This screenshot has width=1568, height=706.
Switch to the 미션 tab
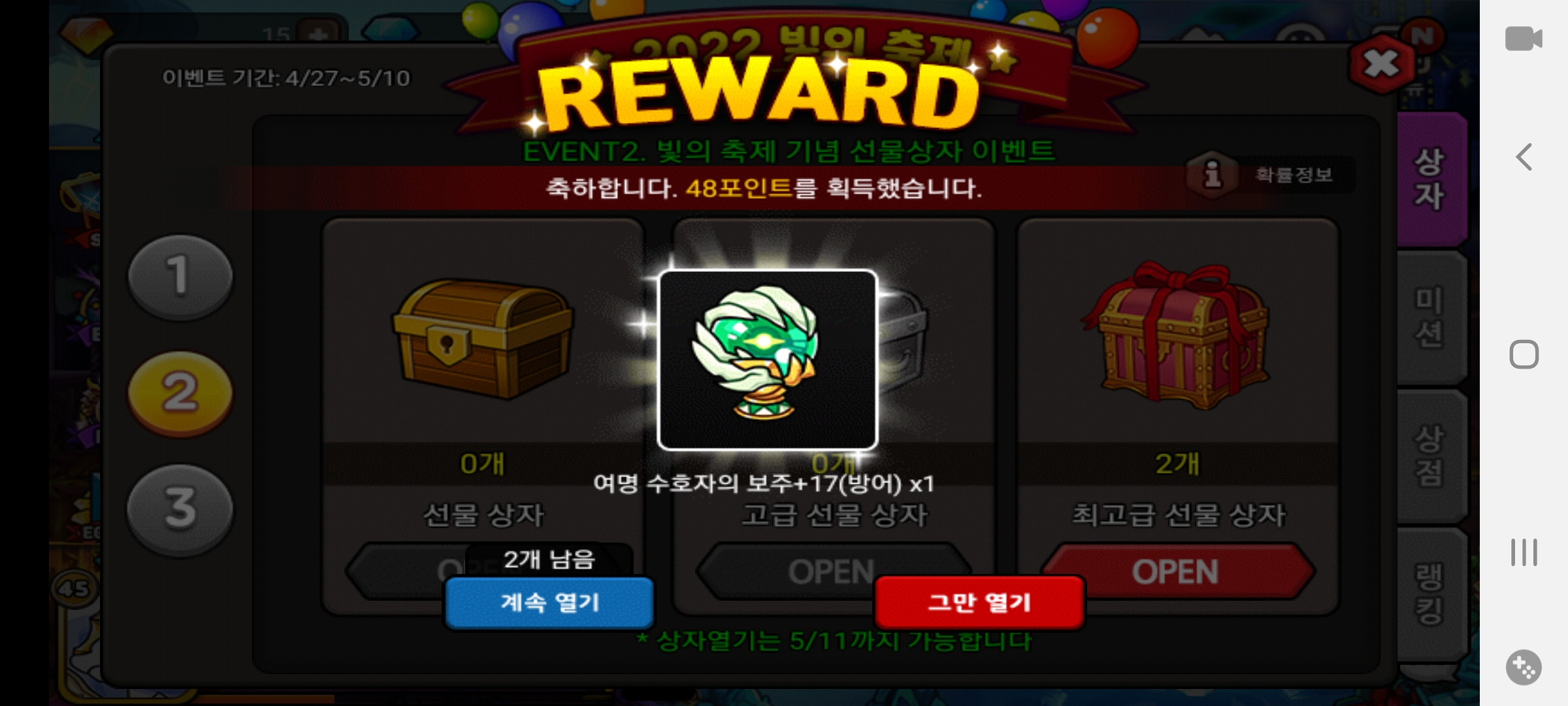point(1429,318)
